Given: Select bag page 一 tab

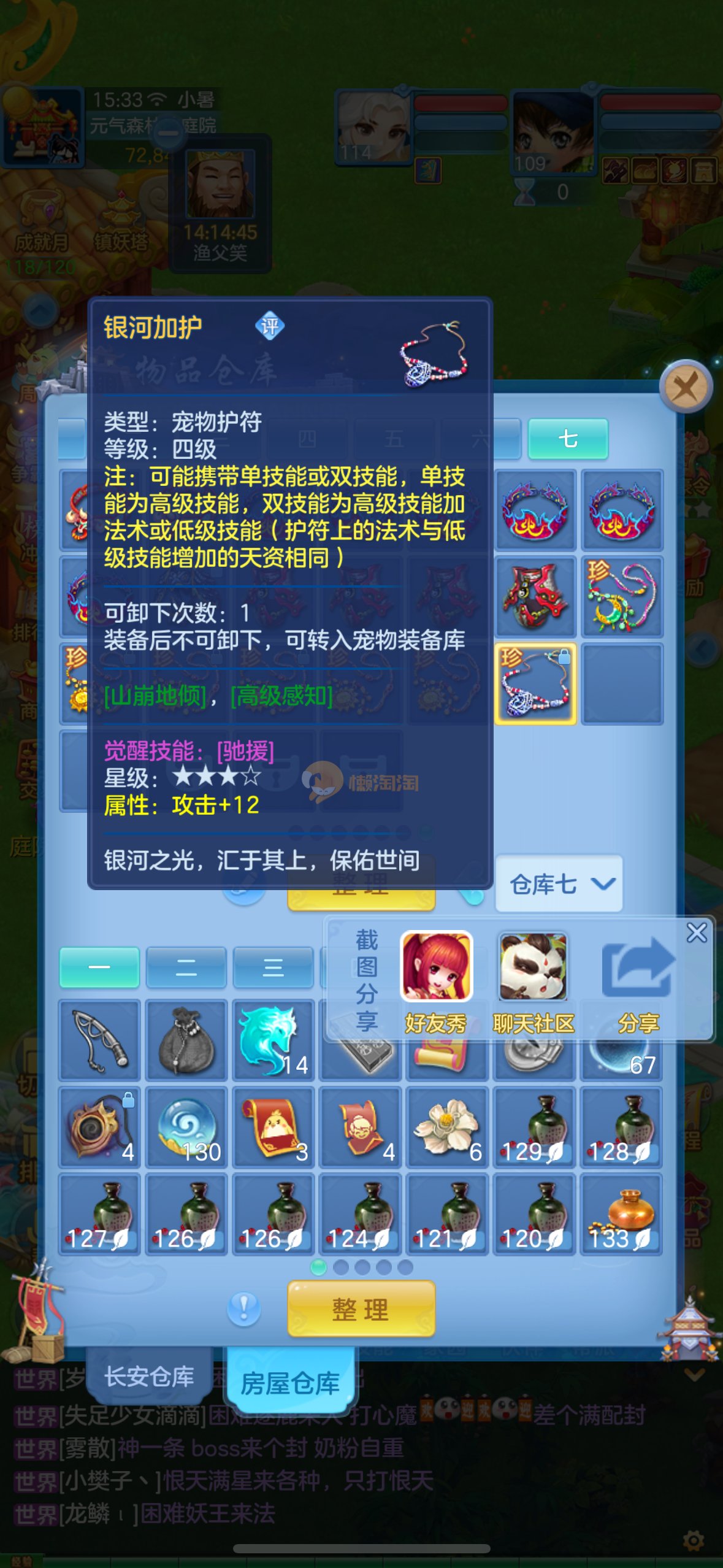Looking at the screenshot, I should pos(99,967).
